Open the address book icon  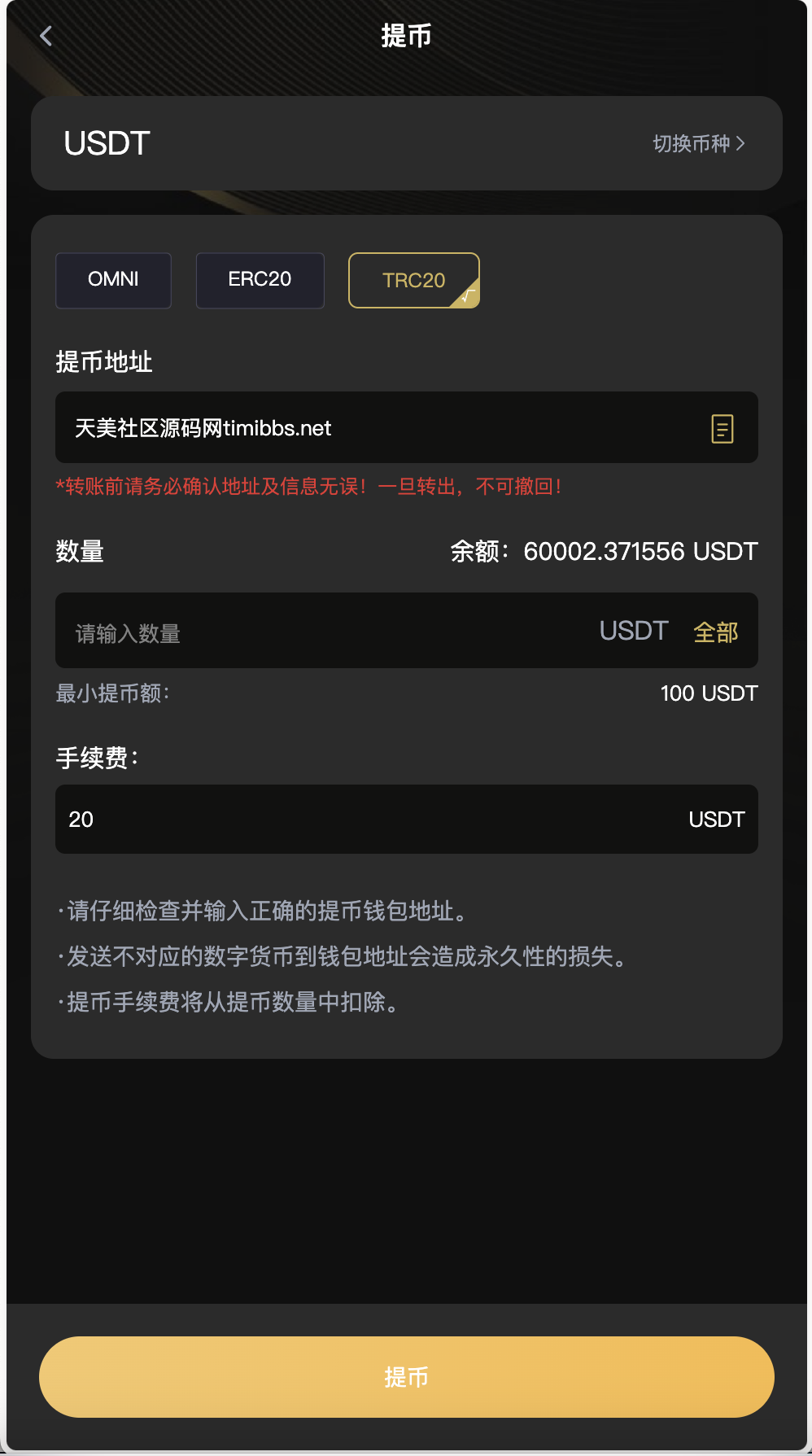(722, 428)
